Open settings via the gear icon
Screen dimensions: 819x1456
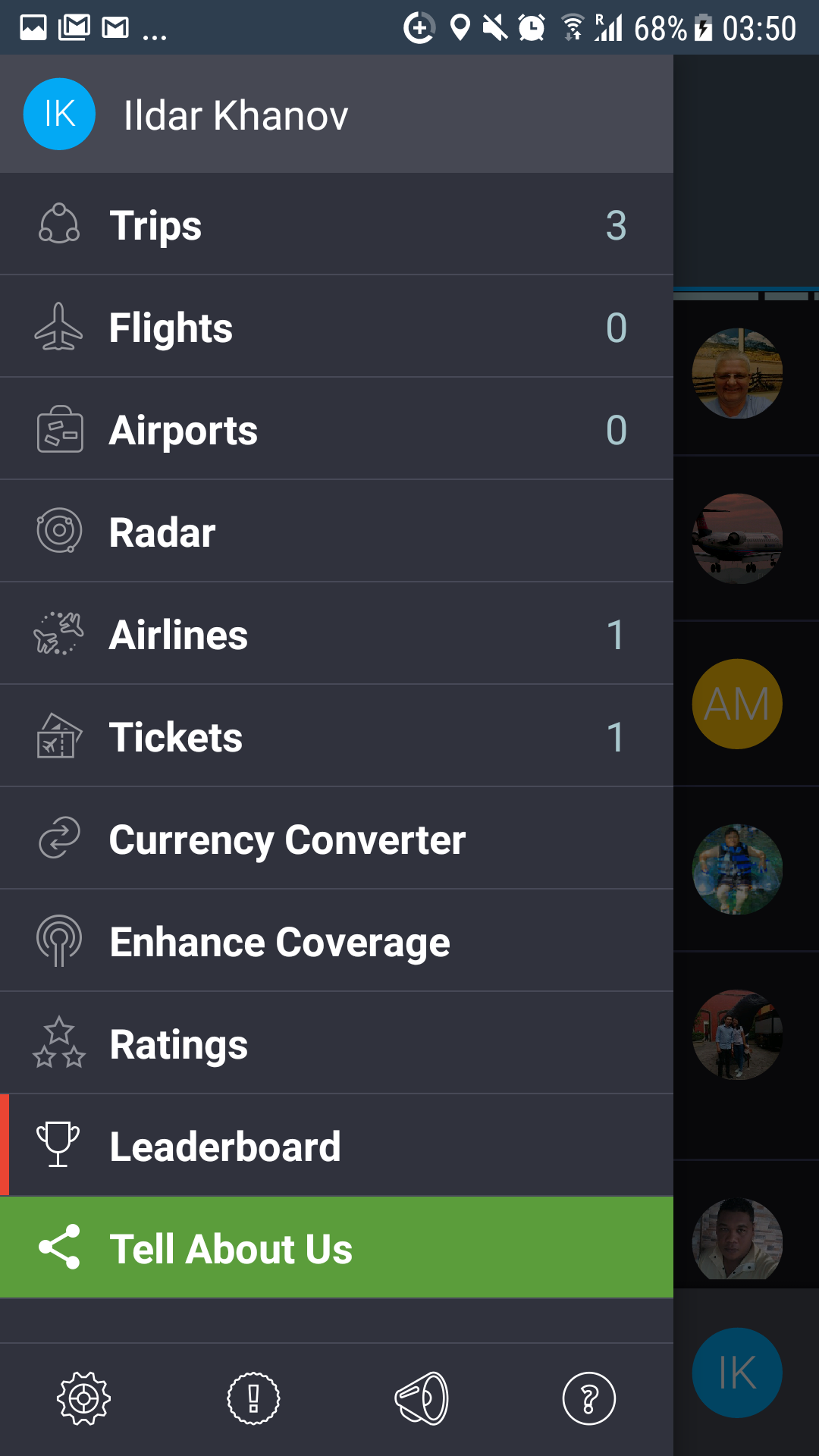click(x=84, y=1398)
